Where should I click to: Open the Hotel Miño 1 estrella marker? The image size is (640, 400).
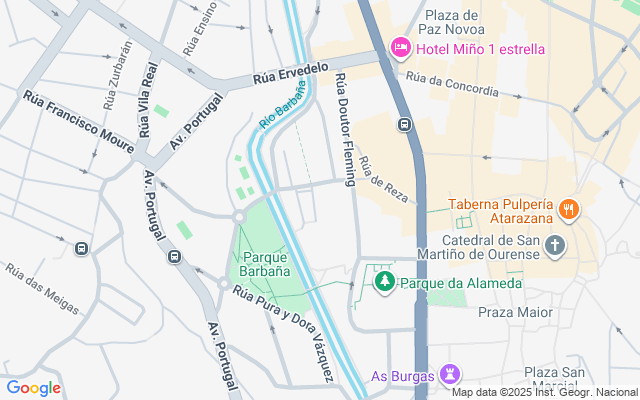click(401, 47)
